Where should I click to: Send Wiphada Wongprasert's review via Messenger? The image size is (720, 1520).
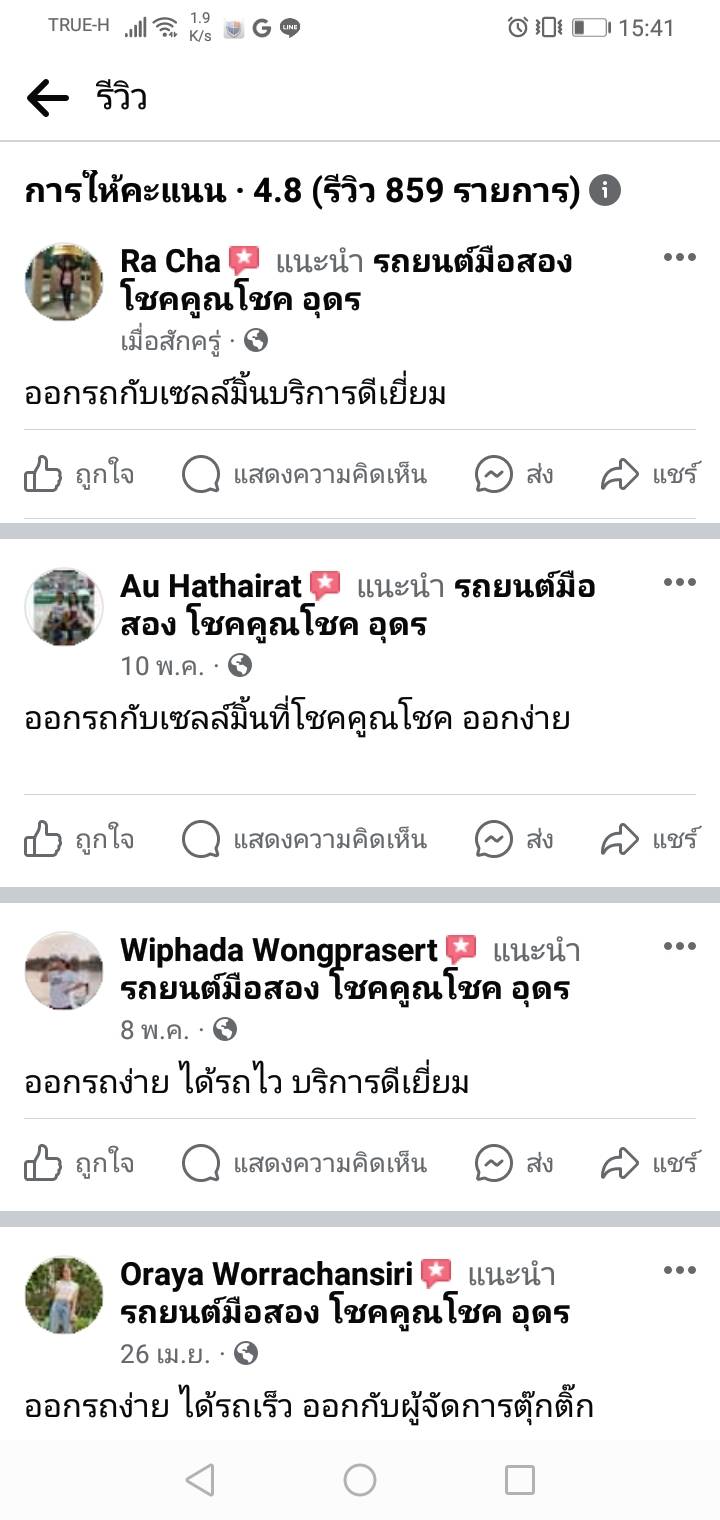tap(515, 1163)
